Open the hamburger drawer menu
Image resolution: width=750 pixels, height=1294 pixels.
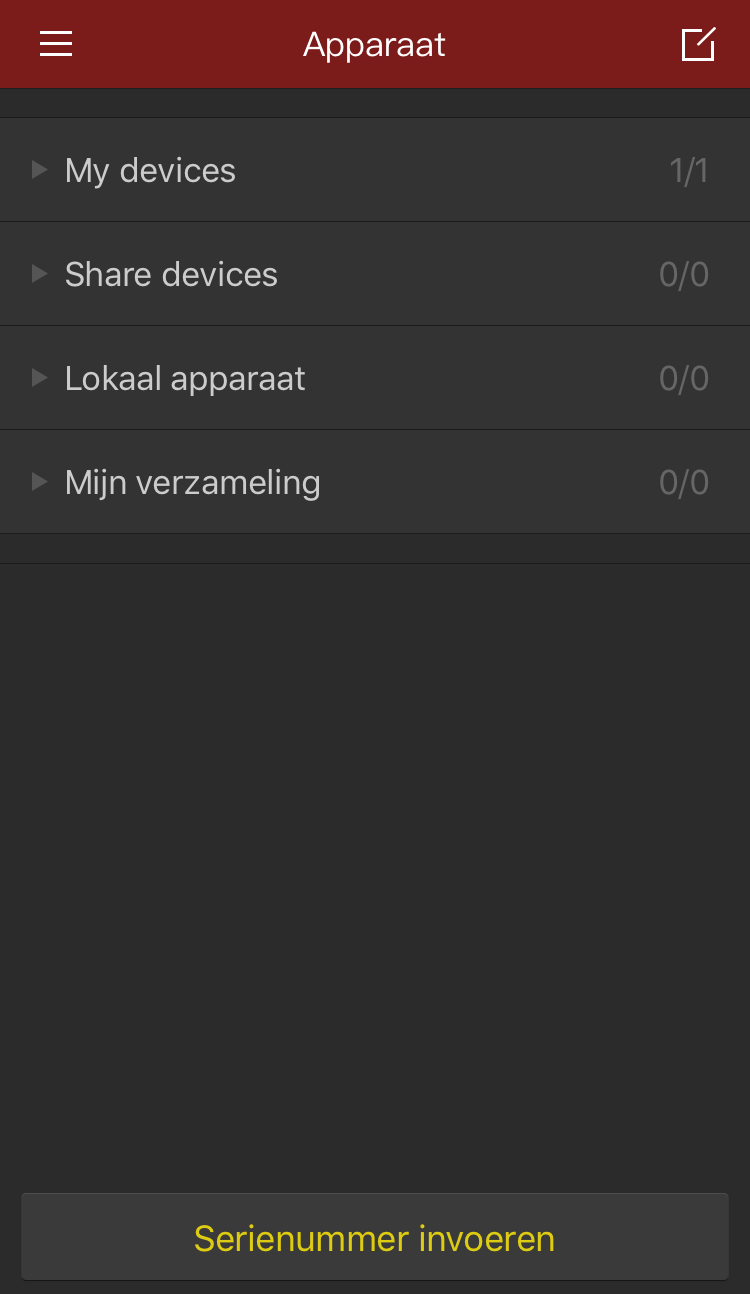[56, 44]
